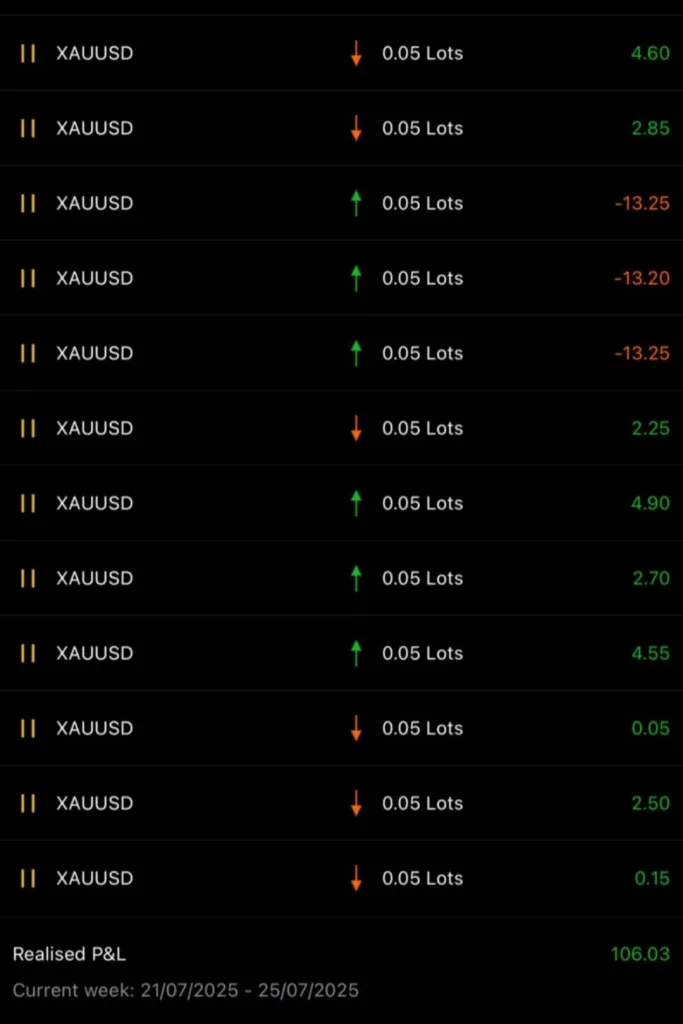Open the XAUUSD trade showing 0.05 profit
The width and height of the screenshot is (683, 1024).
coord(341,728)
